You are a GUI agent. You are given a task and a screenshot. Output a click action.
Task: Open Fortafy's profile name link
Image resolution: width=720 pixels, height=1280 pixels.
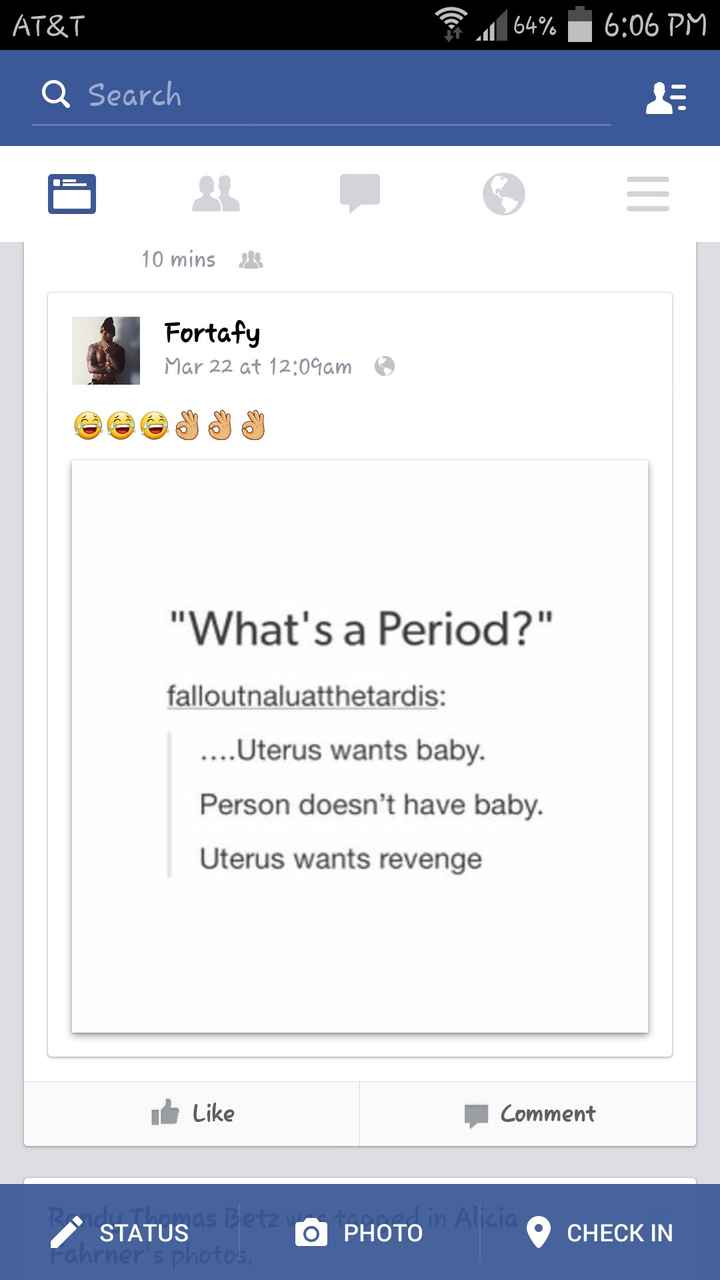(x=212, y=332)
